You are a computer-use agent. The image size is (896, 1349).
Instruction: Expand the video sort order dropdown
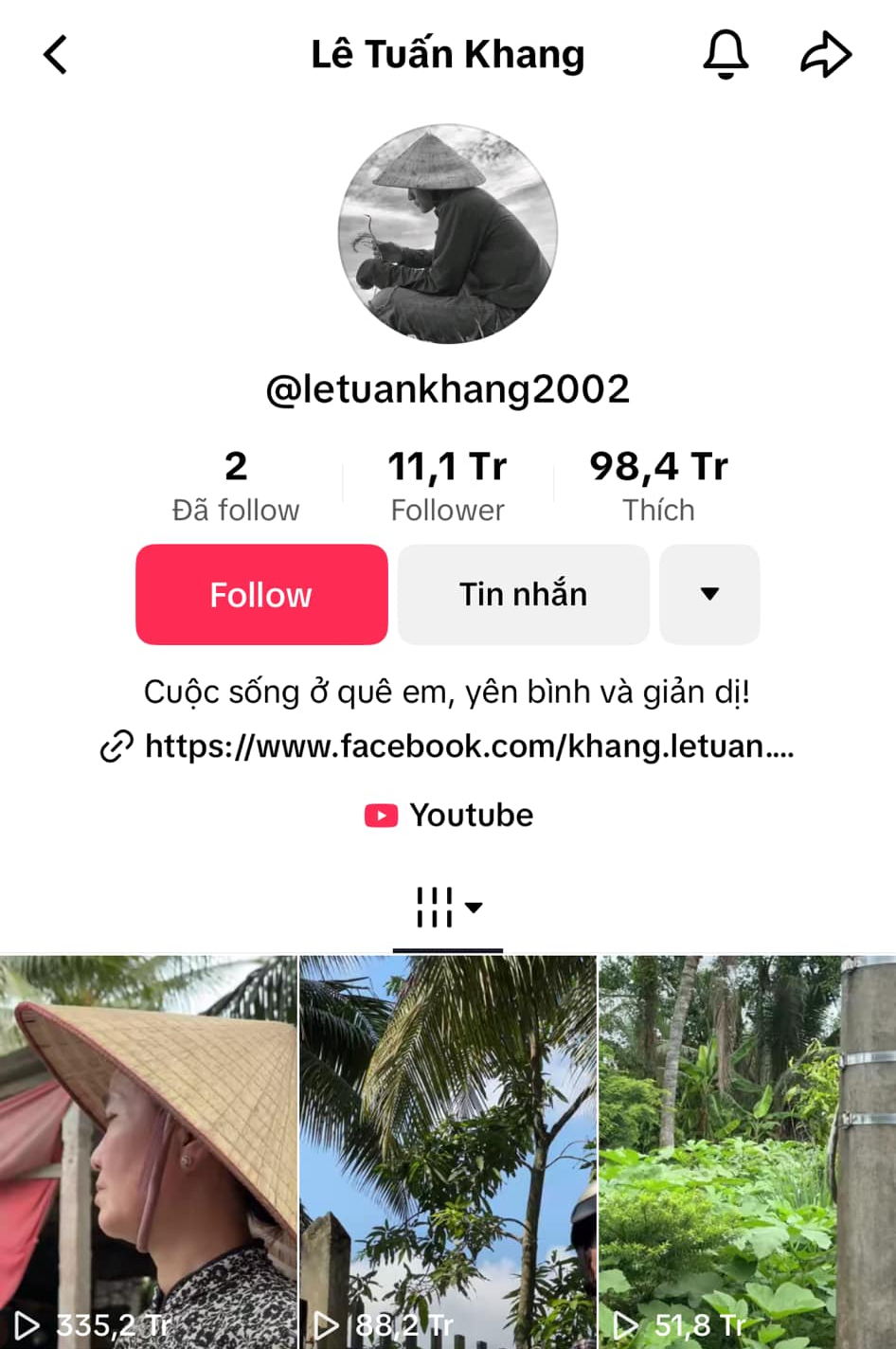475,908
